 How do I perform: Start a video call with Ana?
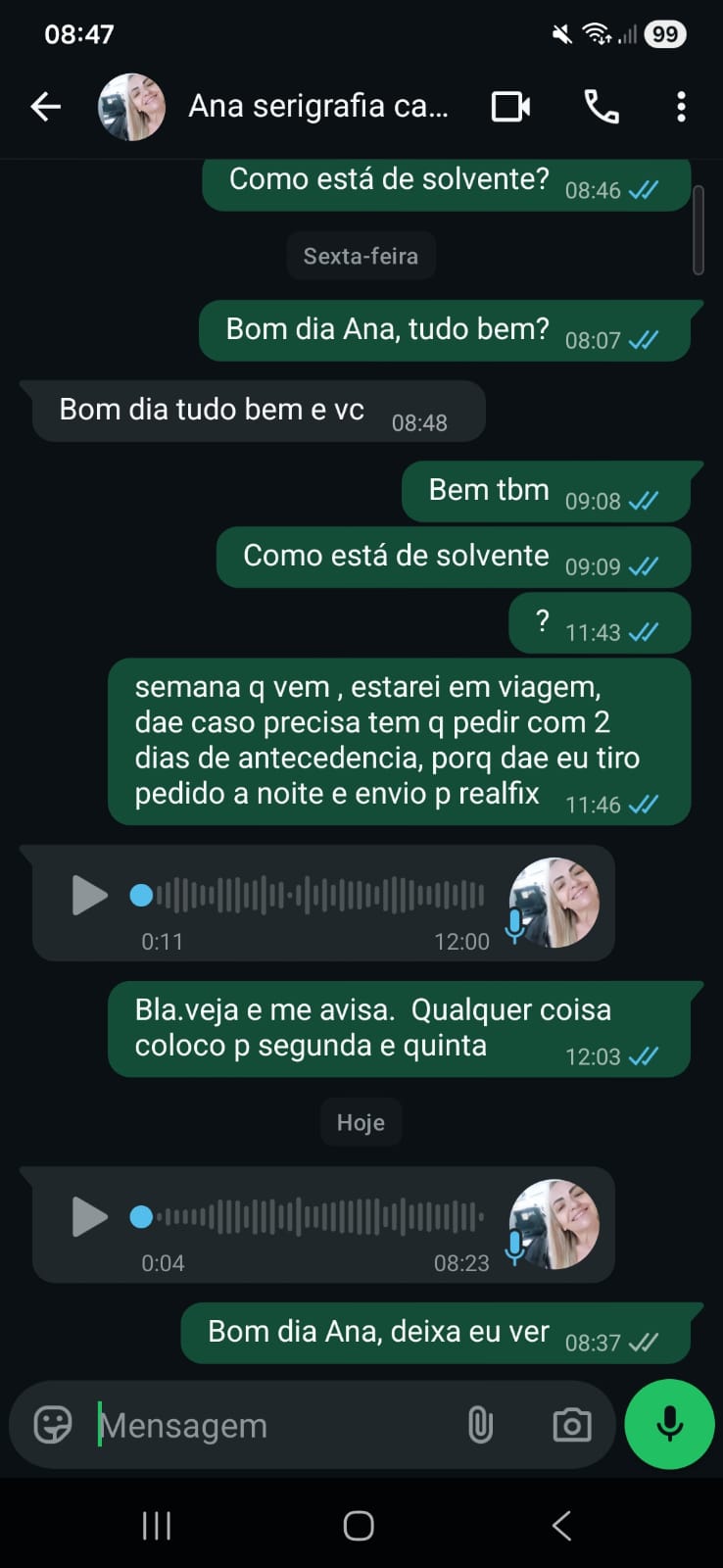coord(510,106)
